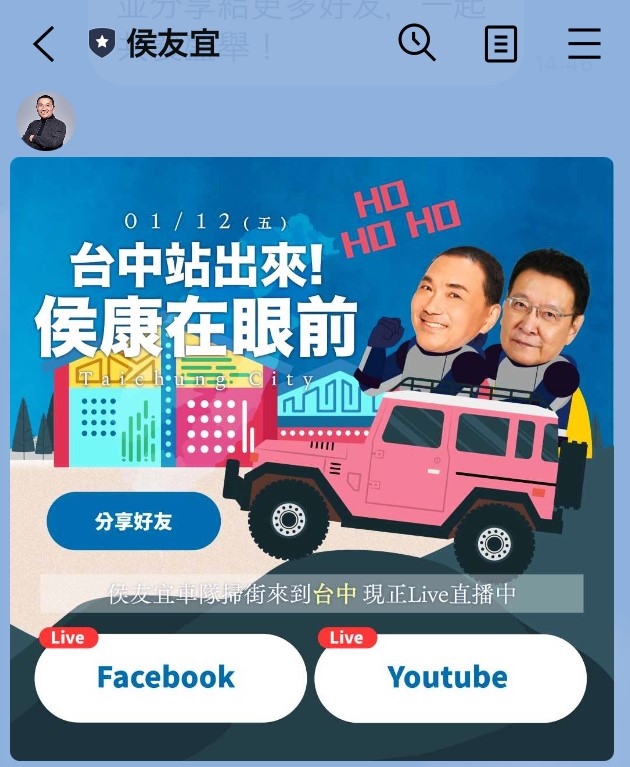View the sender's profile avatar
Image resolution: width=630 pixels, height=767 pixels.
(45, 121)
